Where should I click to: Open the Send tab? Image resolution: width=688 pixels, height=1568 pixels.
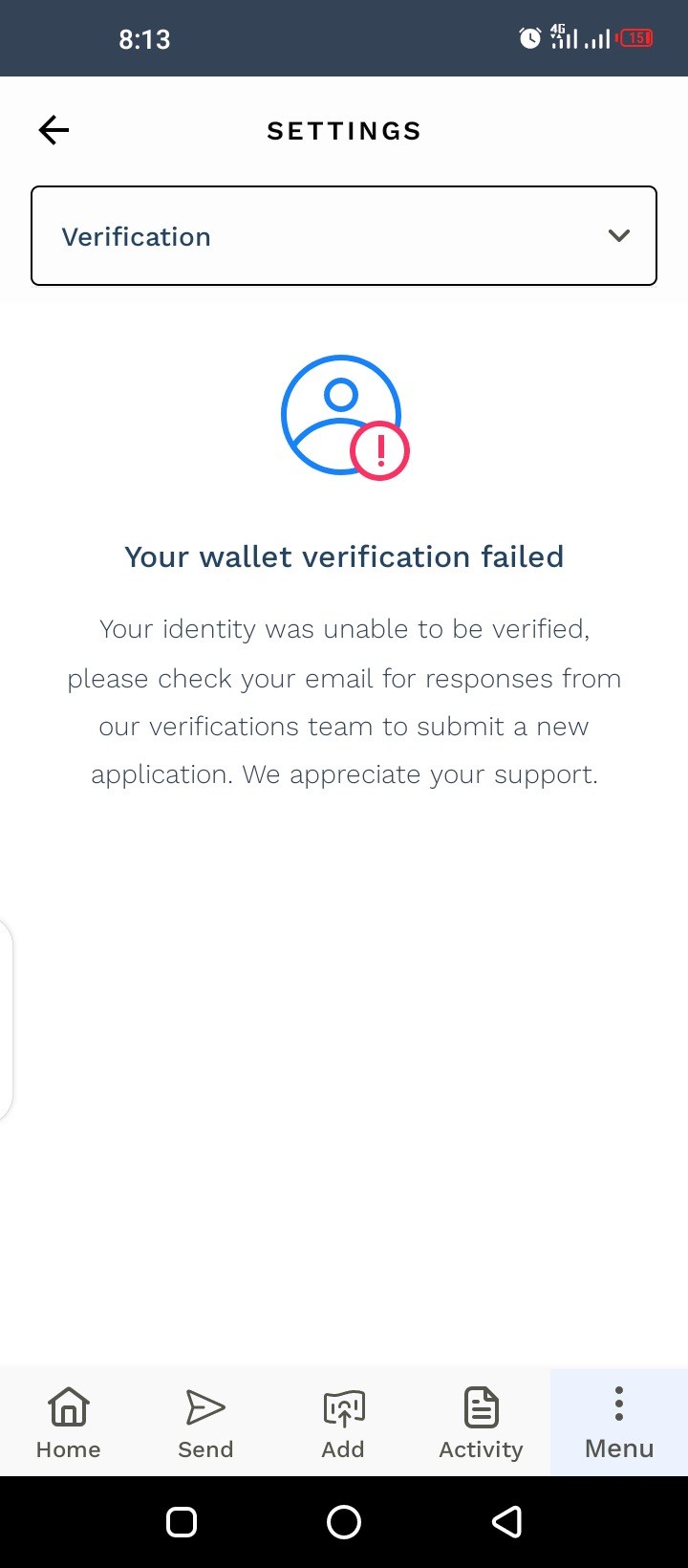coord(205,1423)
